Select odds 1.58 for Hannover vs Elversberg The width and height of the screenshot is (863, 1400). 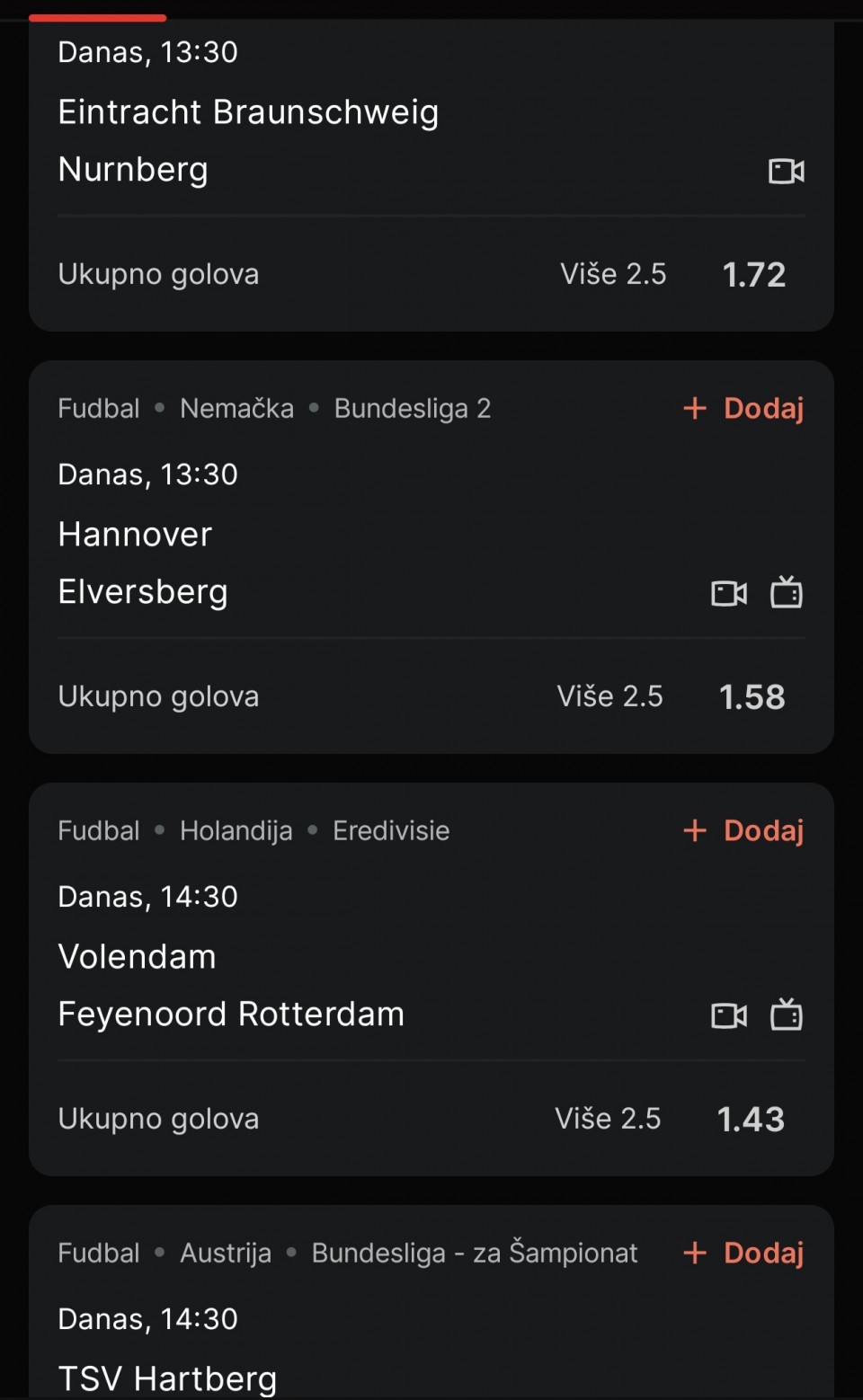pyautogui.click(x=752, y=697)
